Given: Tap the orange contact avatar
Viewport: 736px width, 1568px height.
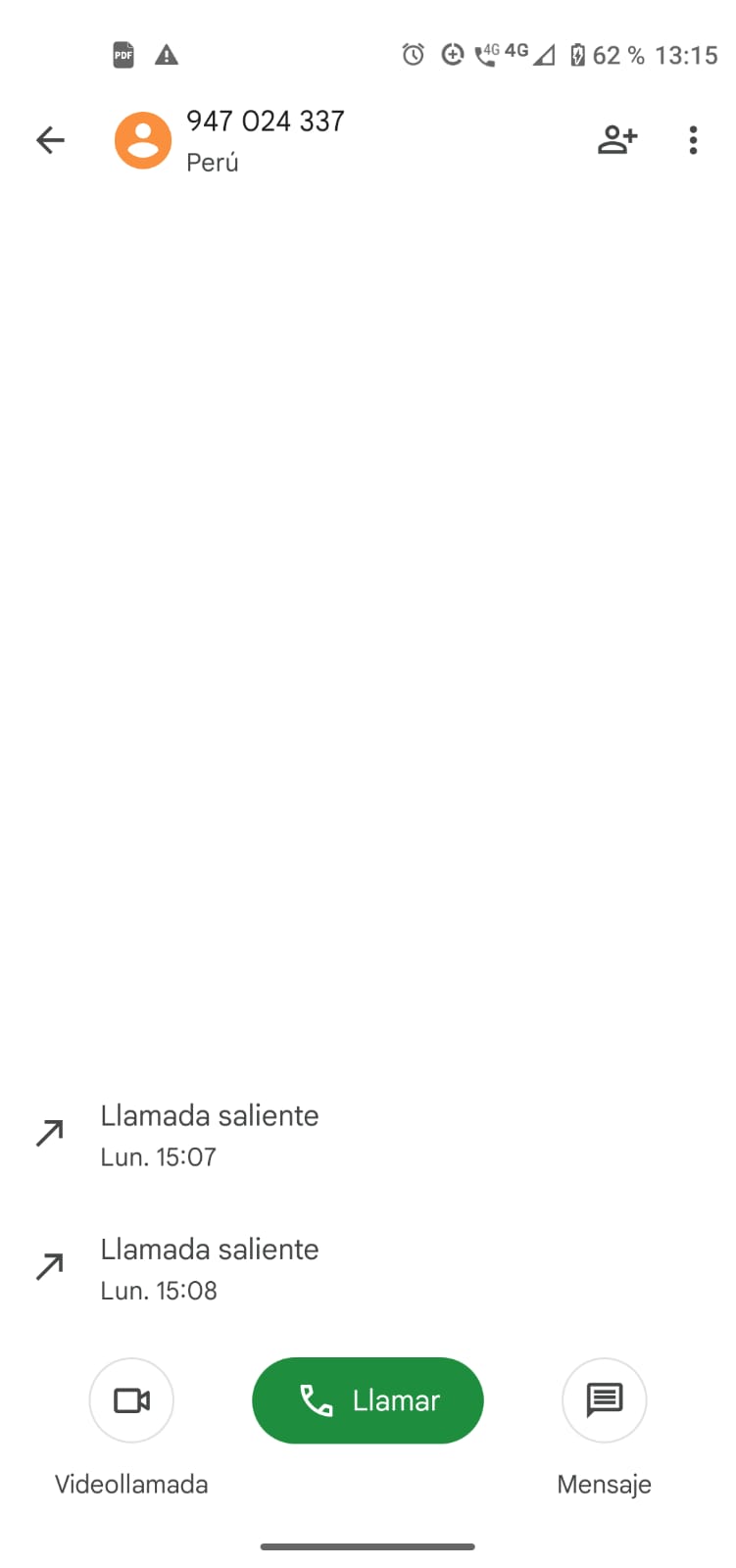Looking at the screenshot, I should 143,140.
